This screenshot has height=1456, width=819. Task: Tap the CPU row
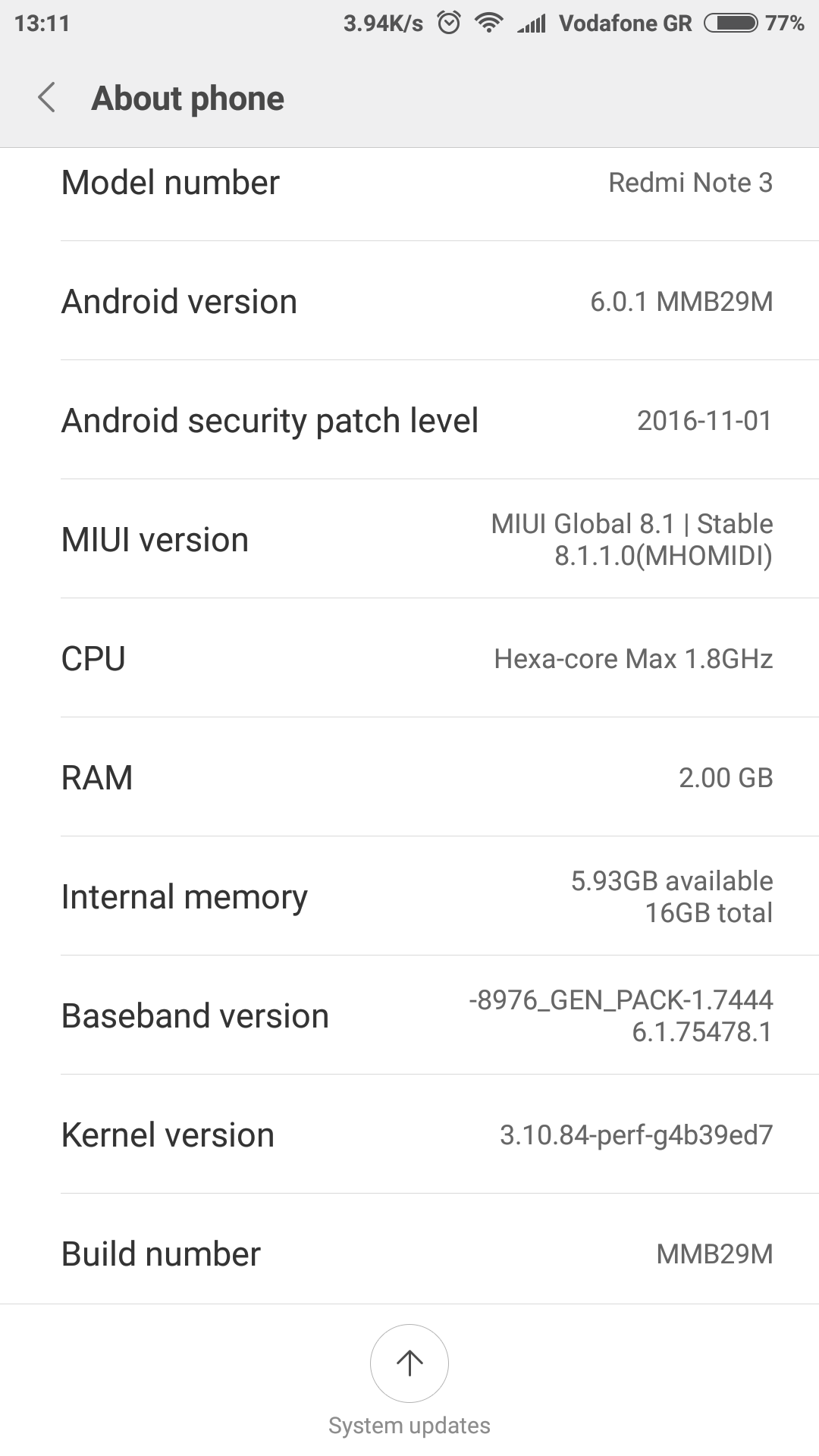coord(409,657)
